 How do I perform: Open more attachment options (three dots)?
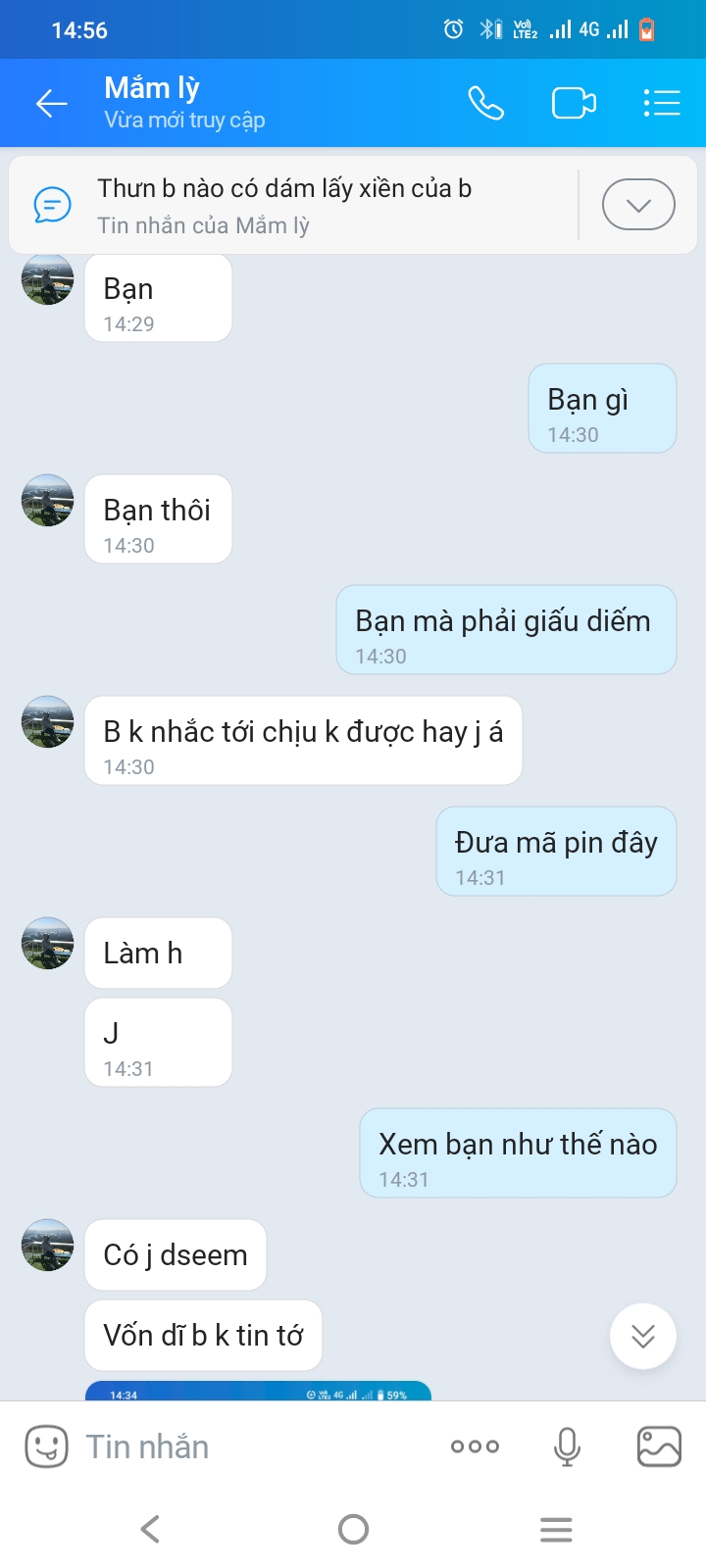click(x=475, y=1446)
